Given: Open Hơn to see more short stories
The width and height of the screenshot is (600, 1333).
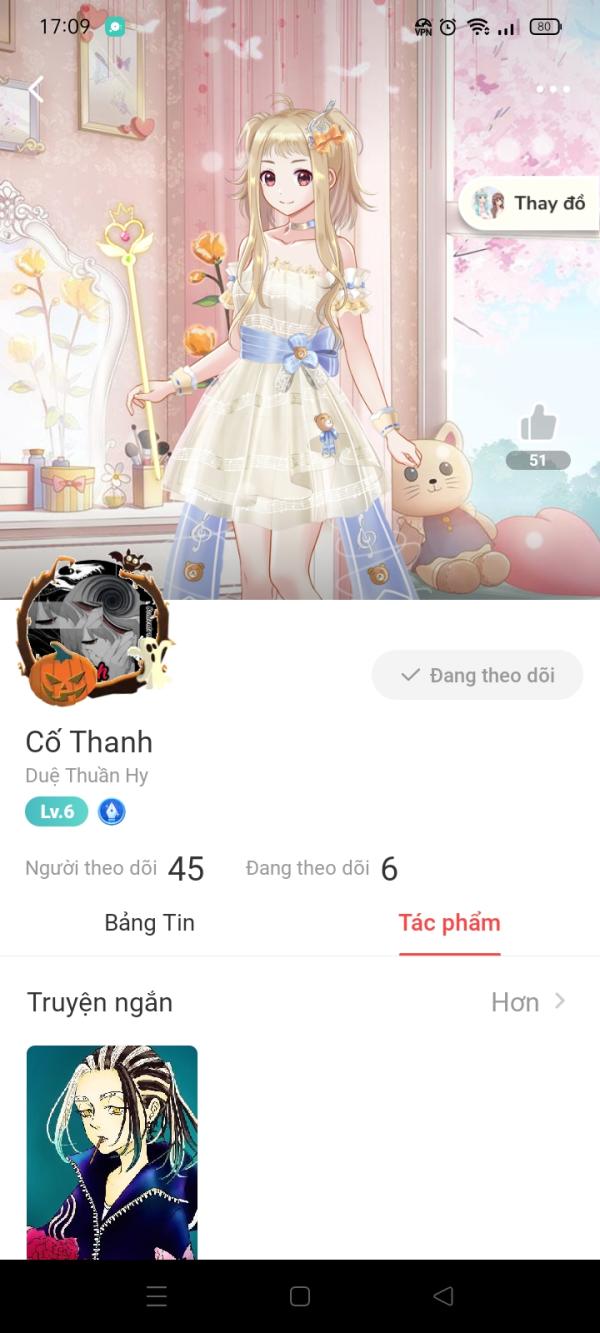Looking at the screenshot, I should [x=529, y=1002].
